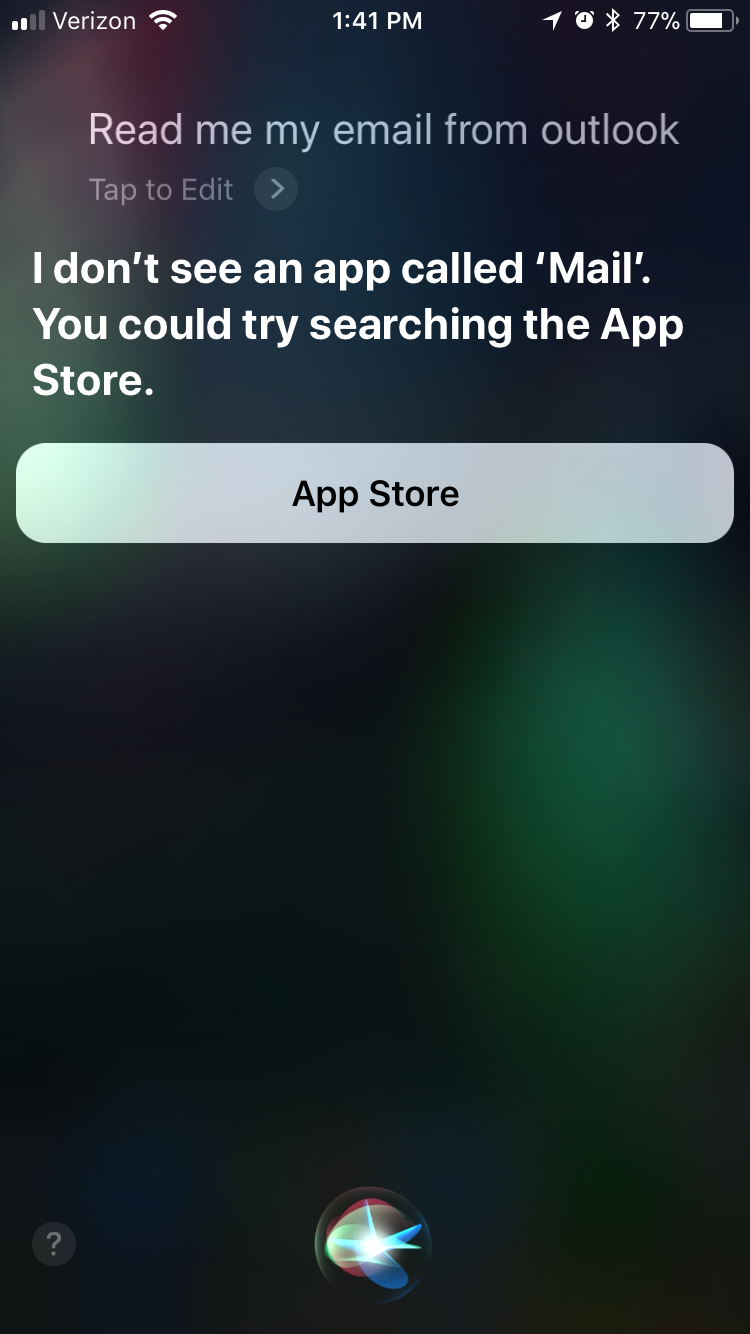The width and height of the screenshot is (750, 1334).
Task: Open the App Store button
Action: (x=375, y=493)
